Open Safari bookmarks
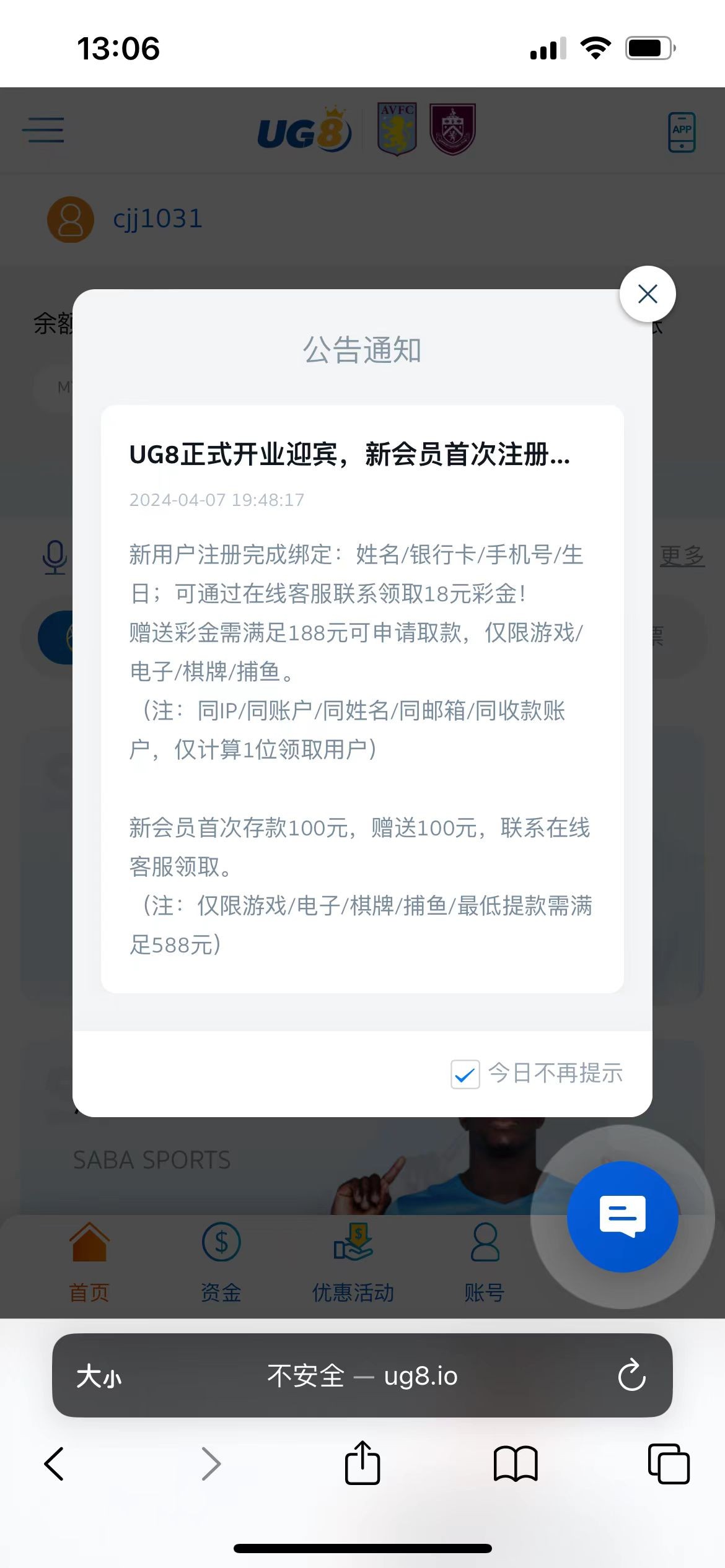This screenshot has width=725, height=1568. tap(516, 1464)
